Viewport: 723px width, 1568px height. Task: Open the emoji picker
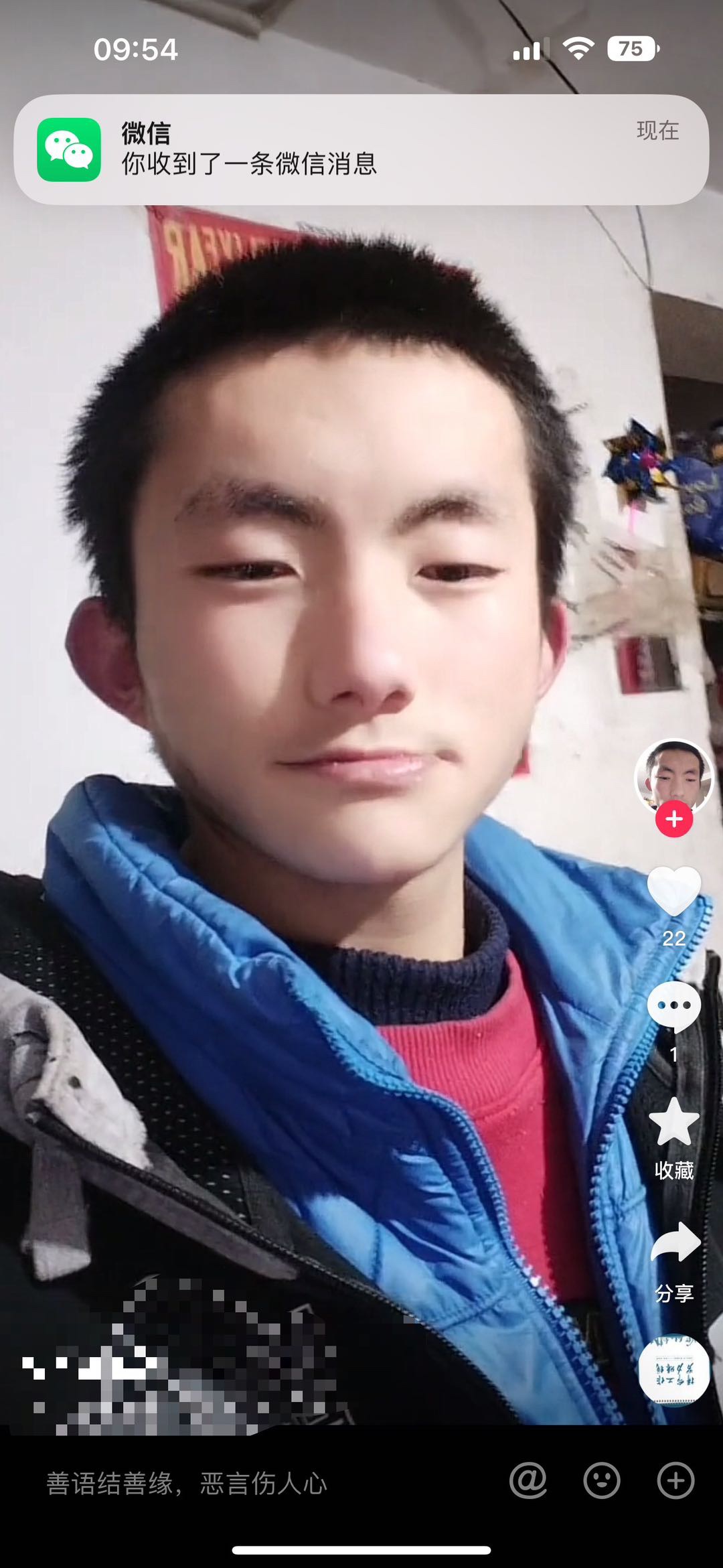click(602, 1481)
